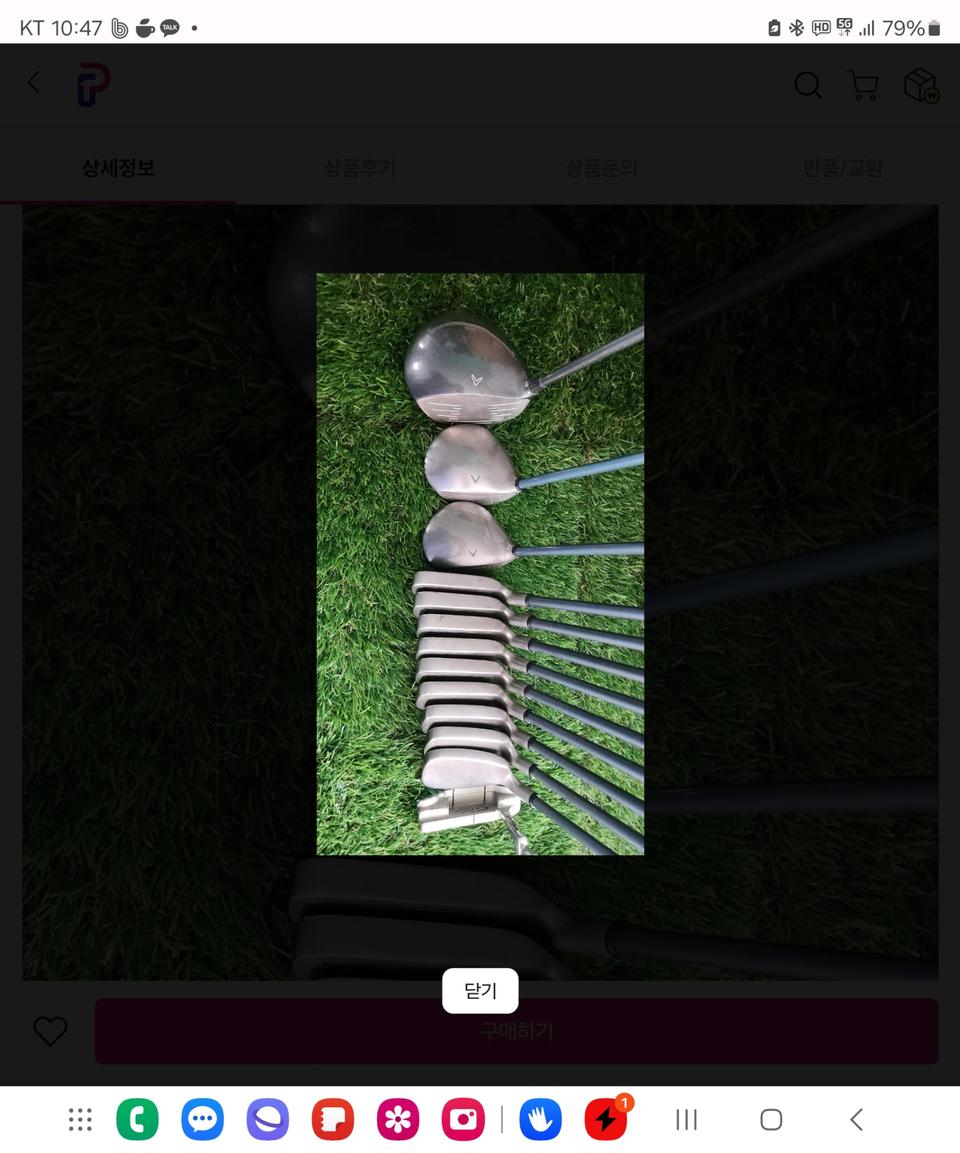Open the blue hand app icon
This screenshot has width=960, height=1153.
tap(540, 1119)
